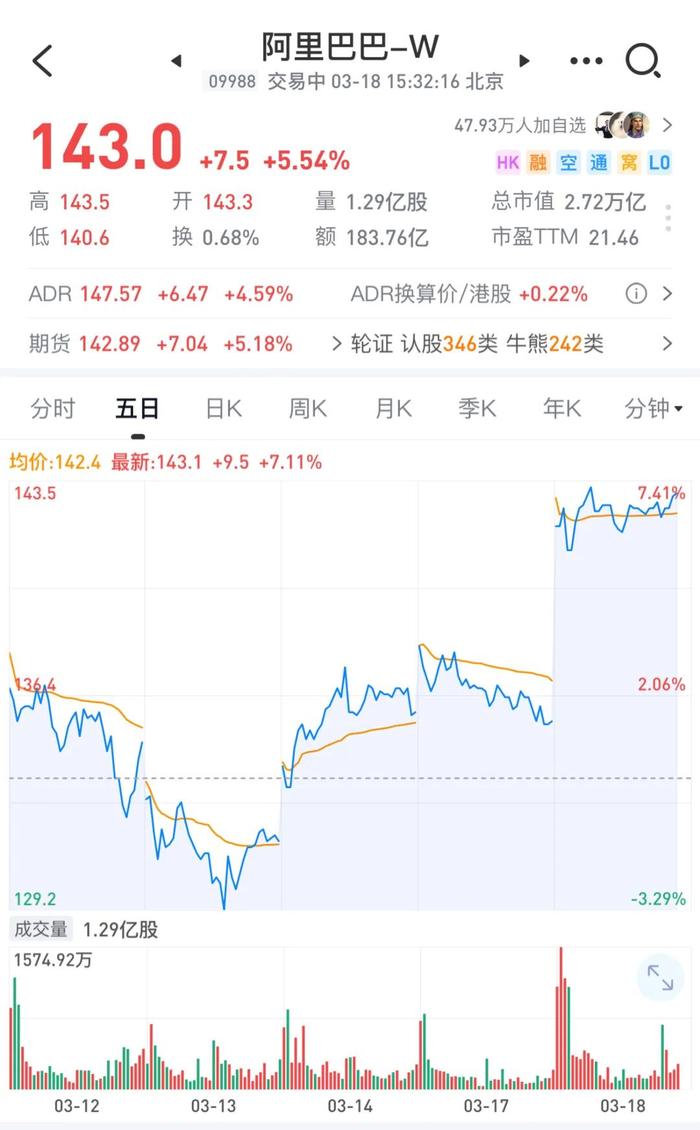Screen dimensions: 700x1130
Task: Select the 五日 chart tab
Action: (138, 408)
